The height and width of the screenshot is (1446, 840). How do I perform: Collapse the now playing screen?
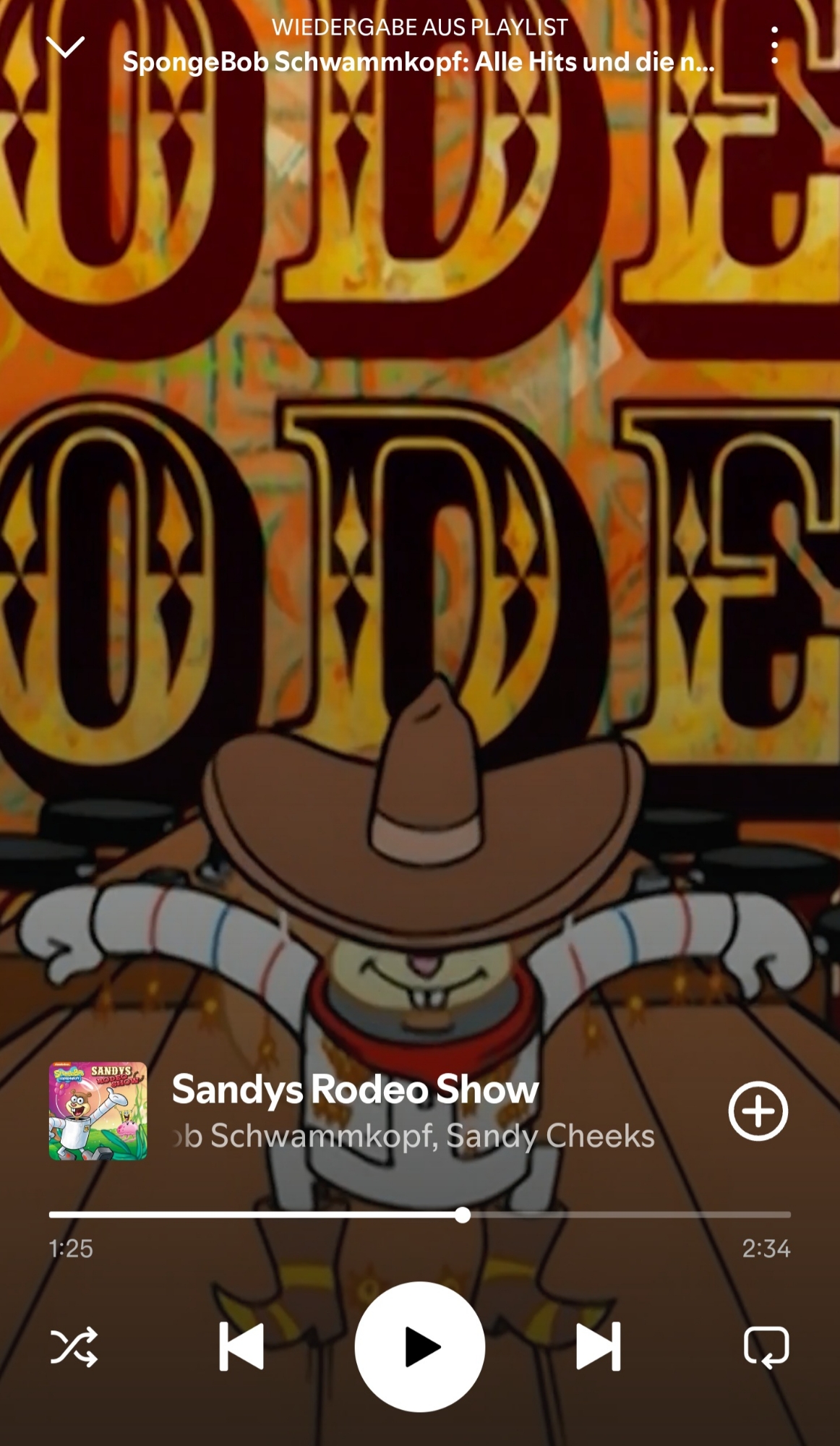coord(65,47)
